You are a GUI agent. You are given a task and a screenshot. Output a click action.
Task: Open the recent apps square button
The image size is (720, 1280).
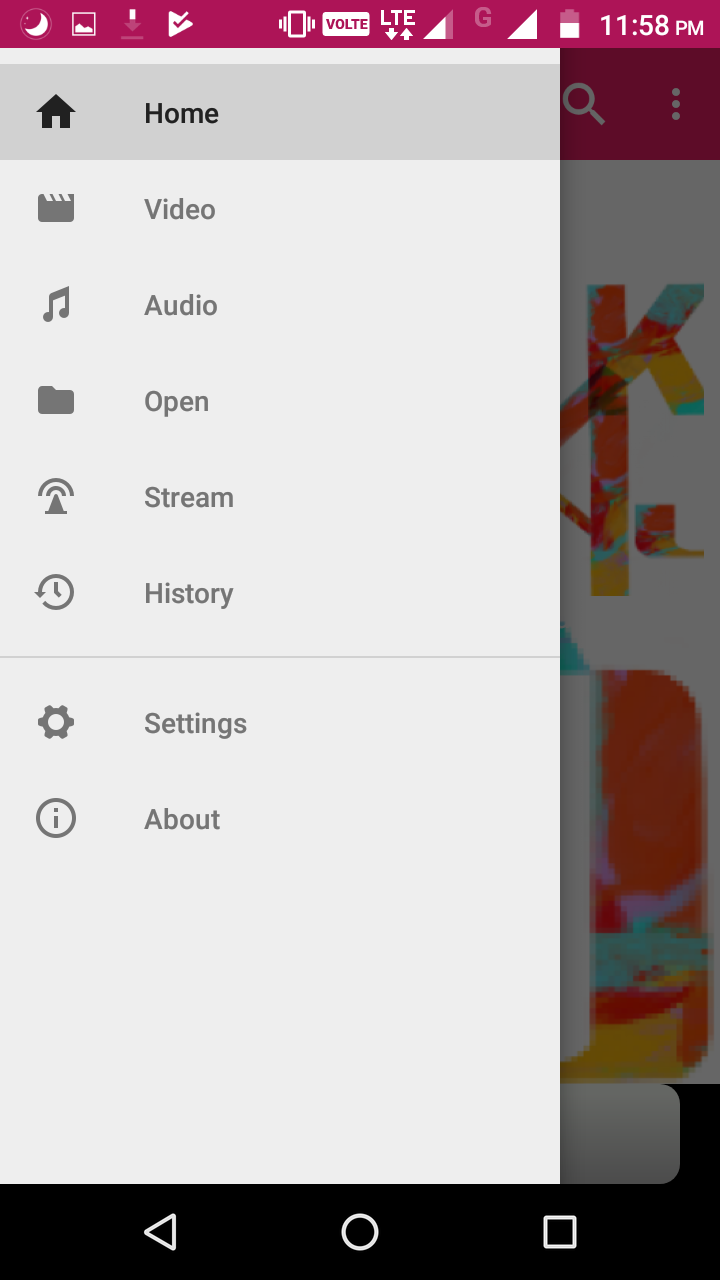click(x=560, y=1232)
